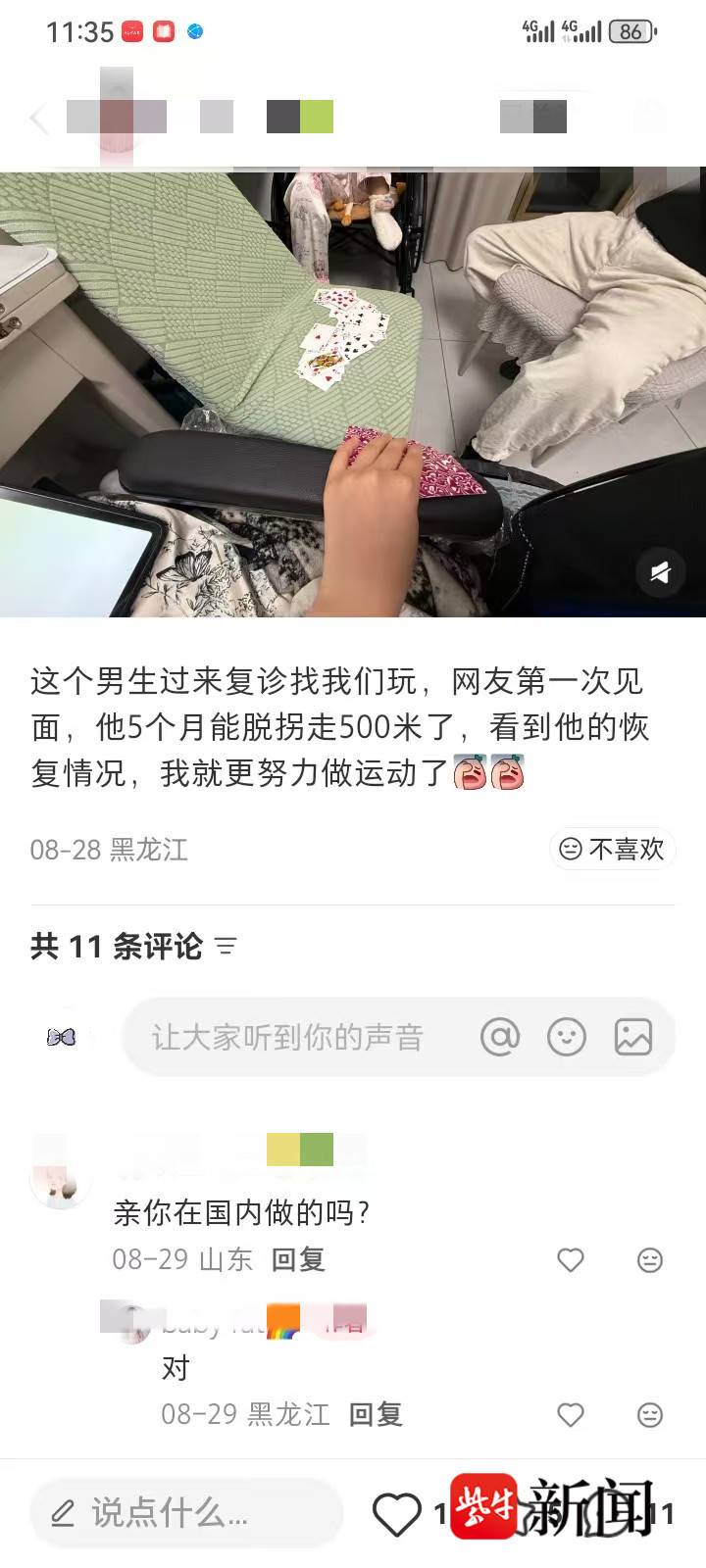Go back using the top-left arrow
The width and height of the screenshot is (706, 1568).
coord(39,119)
